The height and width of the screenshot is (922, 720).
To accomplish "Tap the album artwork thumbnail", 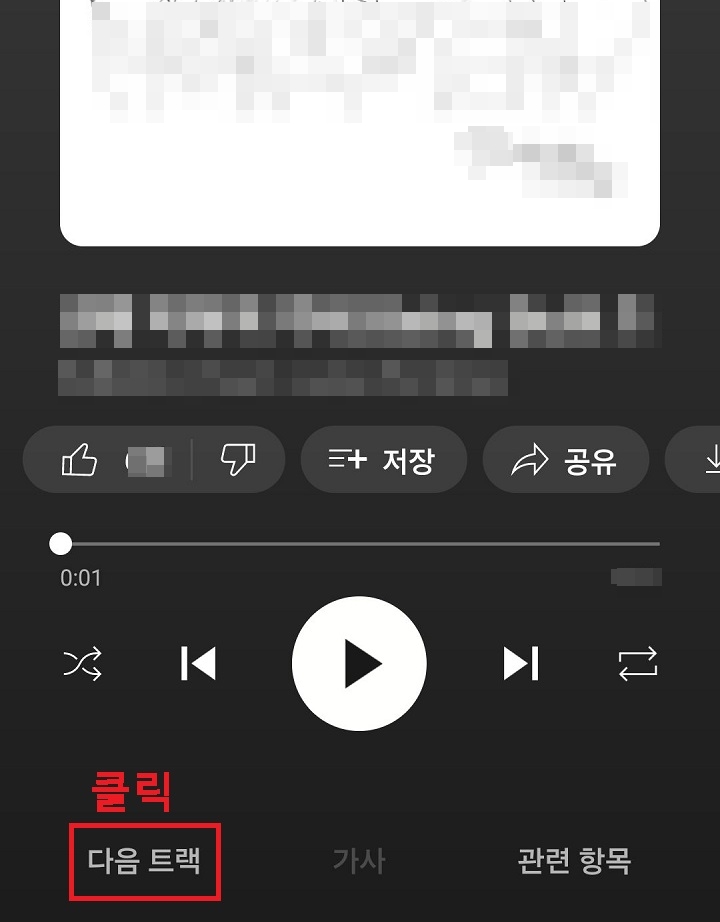I will (360, 120).
